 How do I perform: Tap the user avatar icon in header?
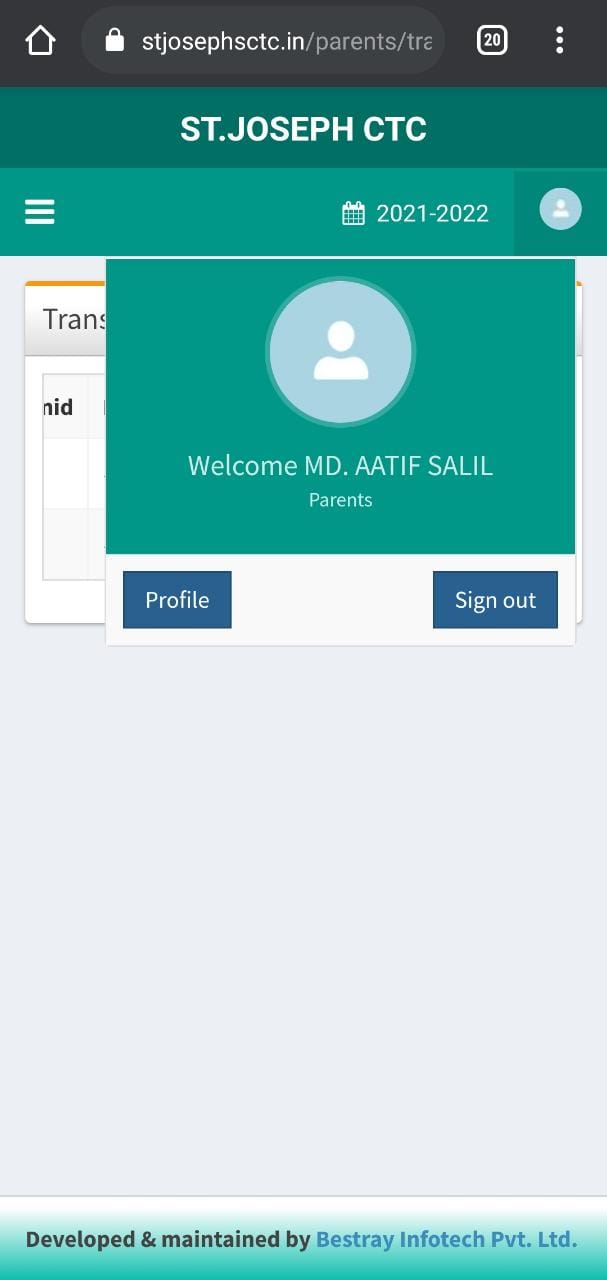pyautogui.click(x=560, y=210)
